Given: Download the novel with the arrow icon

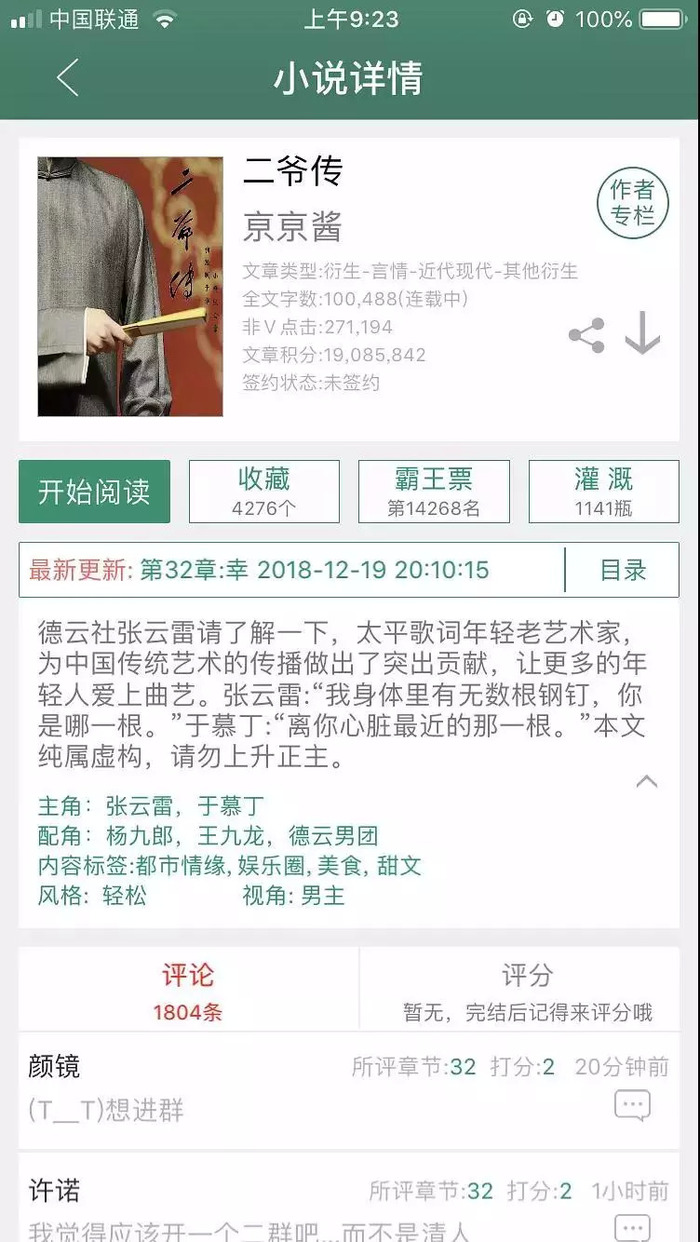Looking at the screenshot, I should [x=643, y=333].
